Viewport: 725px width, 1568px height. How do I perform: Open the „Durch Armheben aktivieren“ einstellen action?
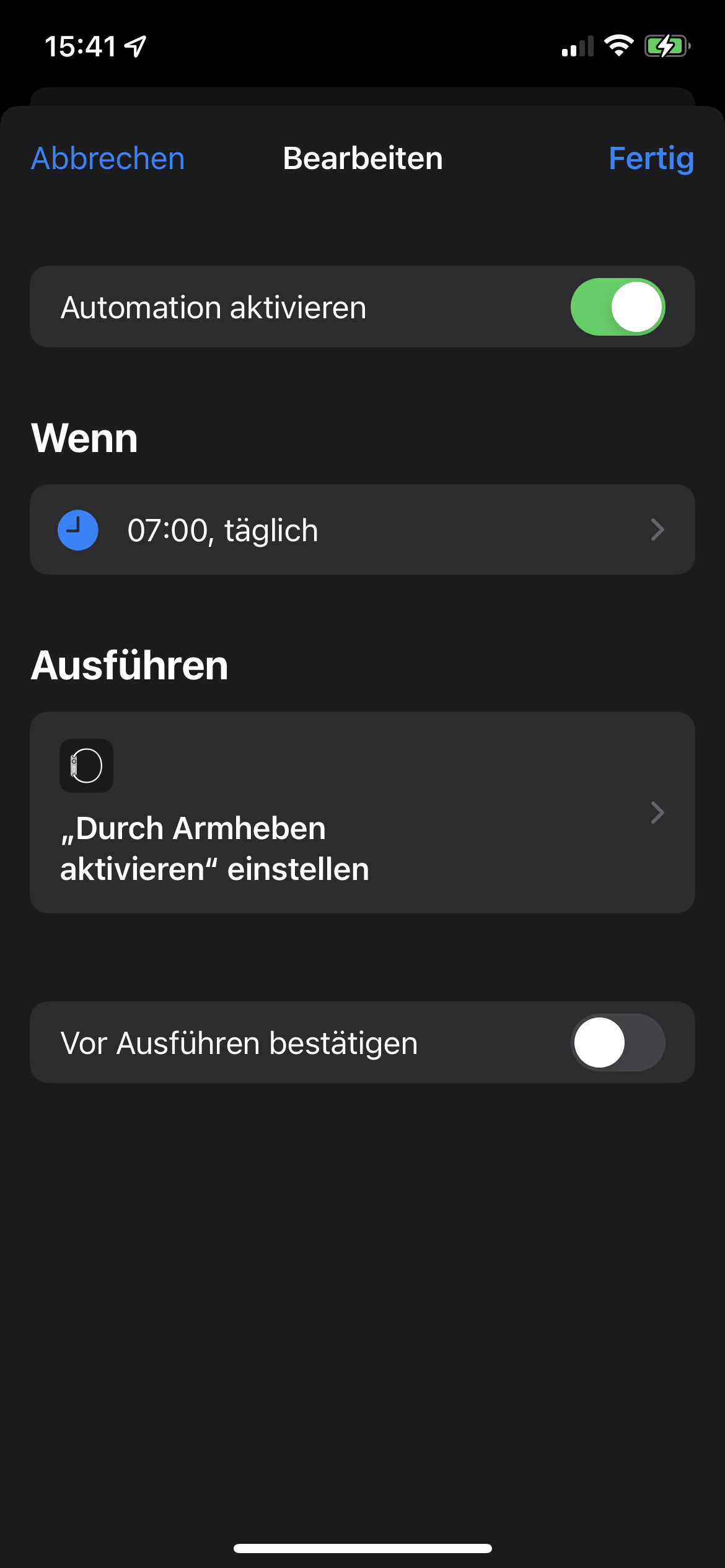(x=362, y=812)
